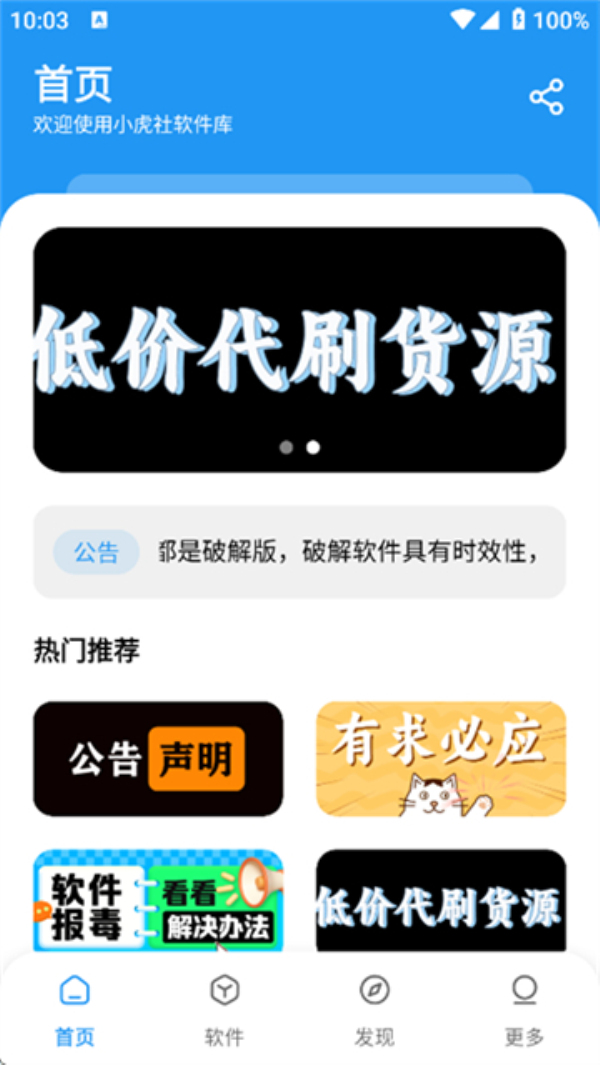Open the 低价代刷货源 card under 热门推荐
This screenshot has height=1065, width=600.
(x=441, y=900)
